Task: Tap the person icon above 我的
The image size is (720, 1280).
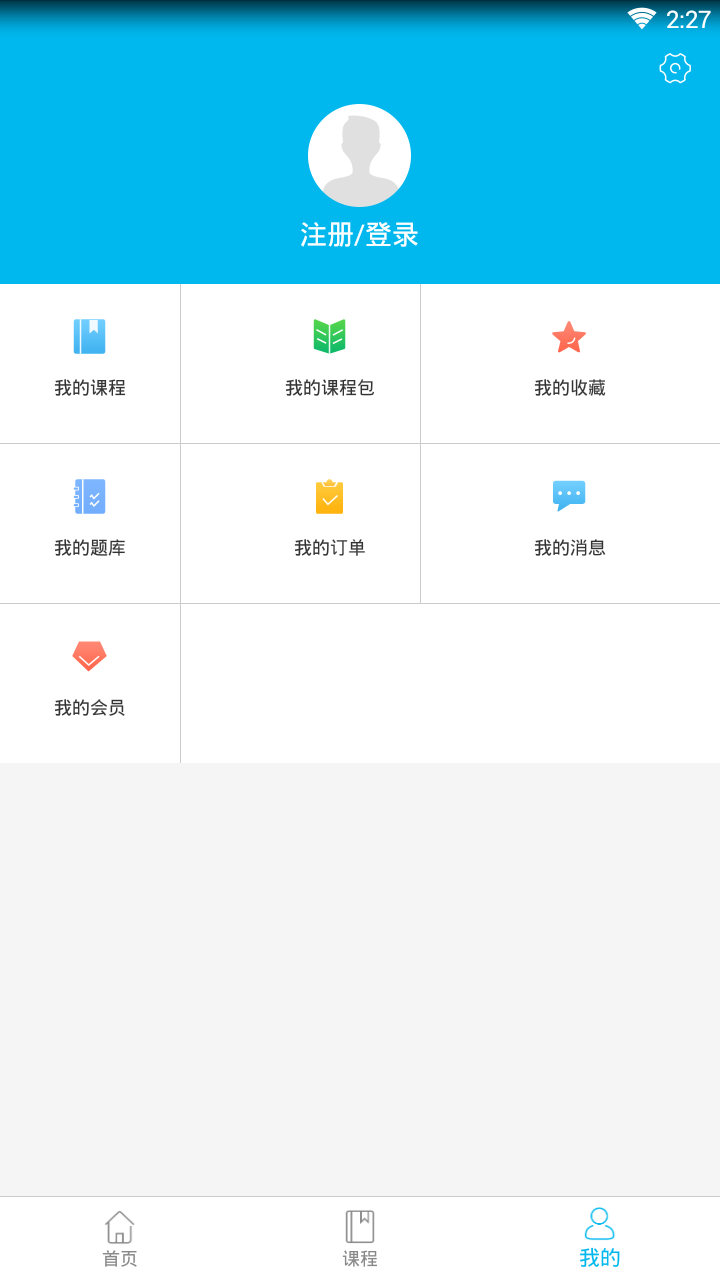Action: click(x=599, y=1222)
